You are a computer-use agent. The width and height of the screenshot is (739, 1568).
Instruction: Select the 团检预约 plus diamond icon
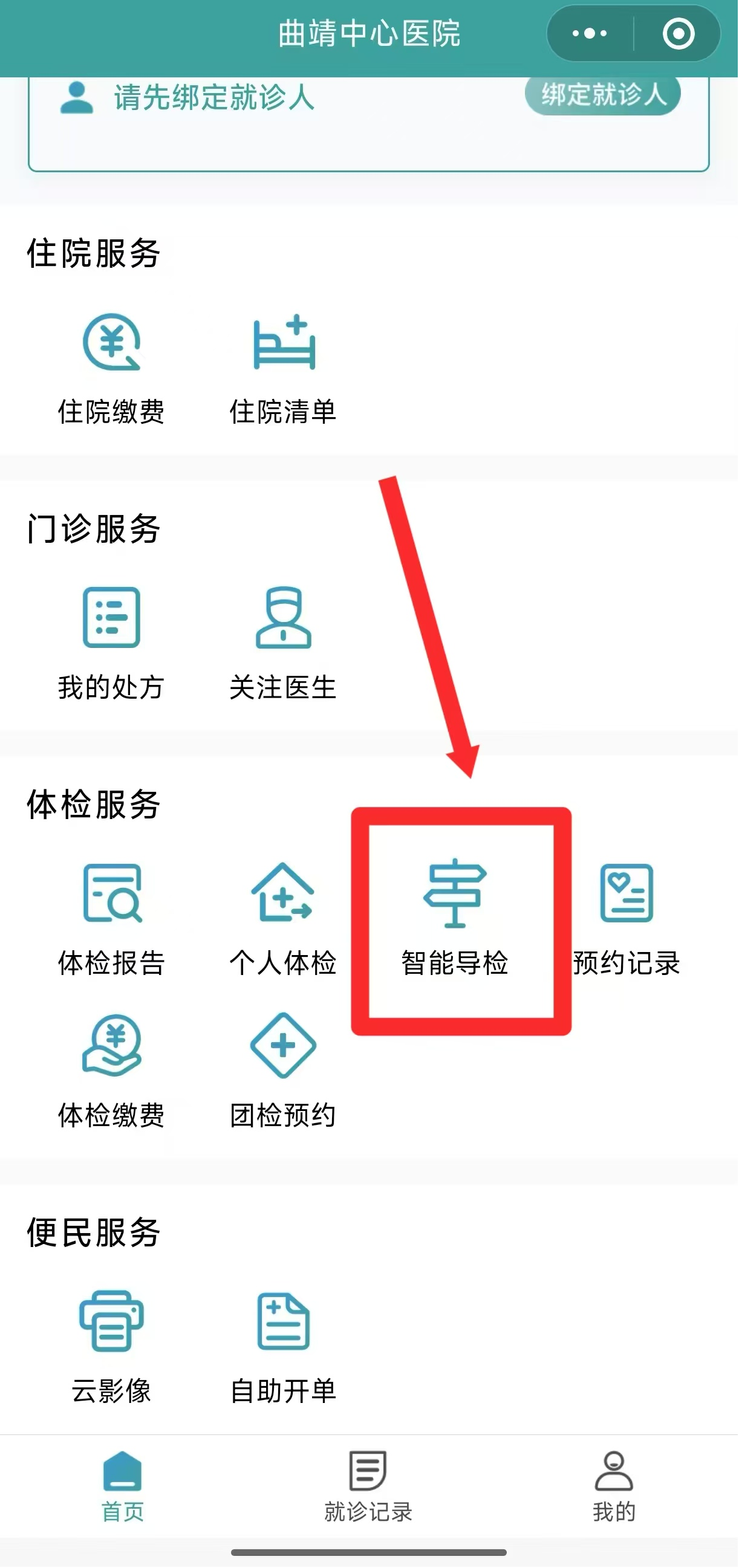click(x=282, y=1047)
